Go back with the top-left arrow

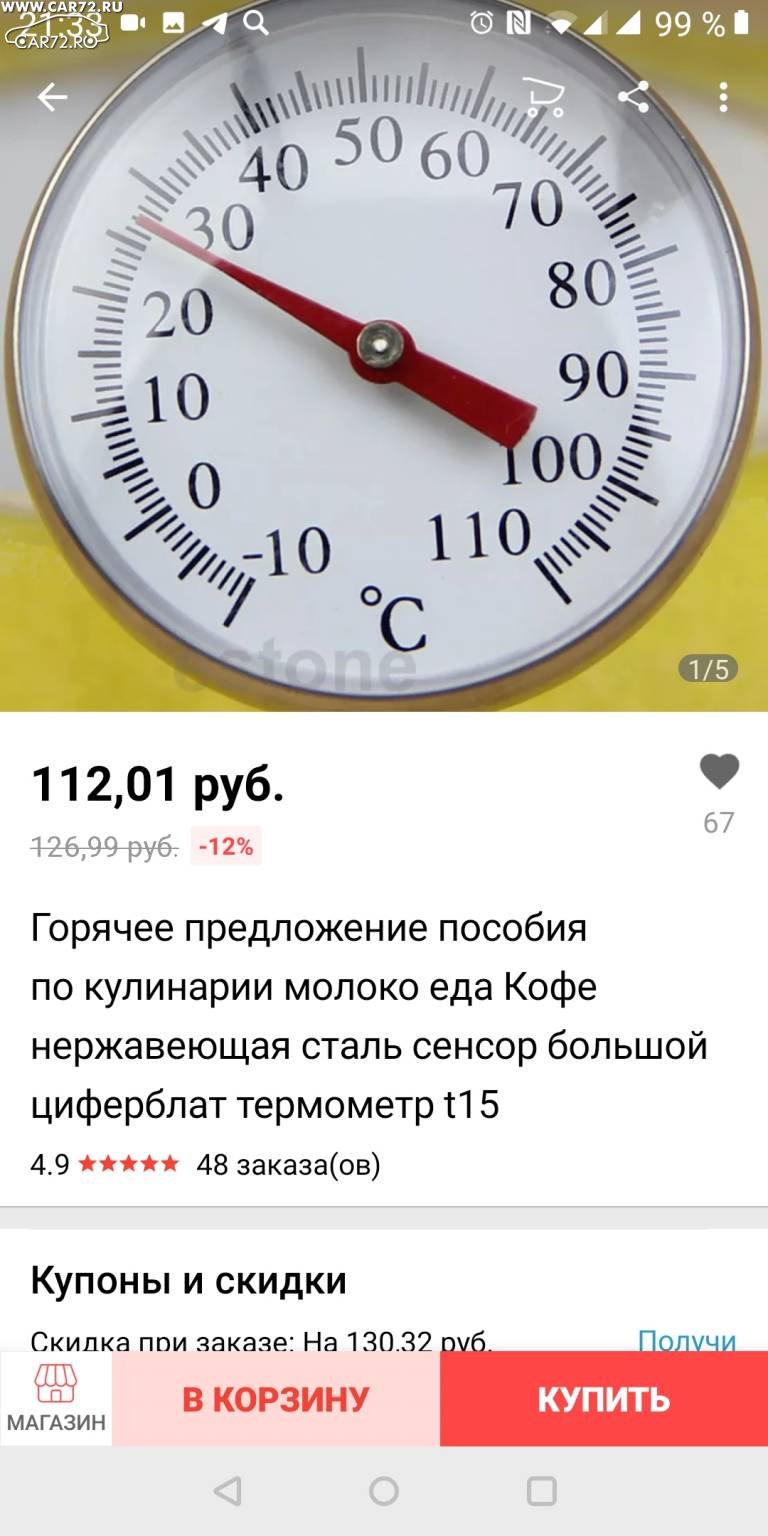coord(52,97)
